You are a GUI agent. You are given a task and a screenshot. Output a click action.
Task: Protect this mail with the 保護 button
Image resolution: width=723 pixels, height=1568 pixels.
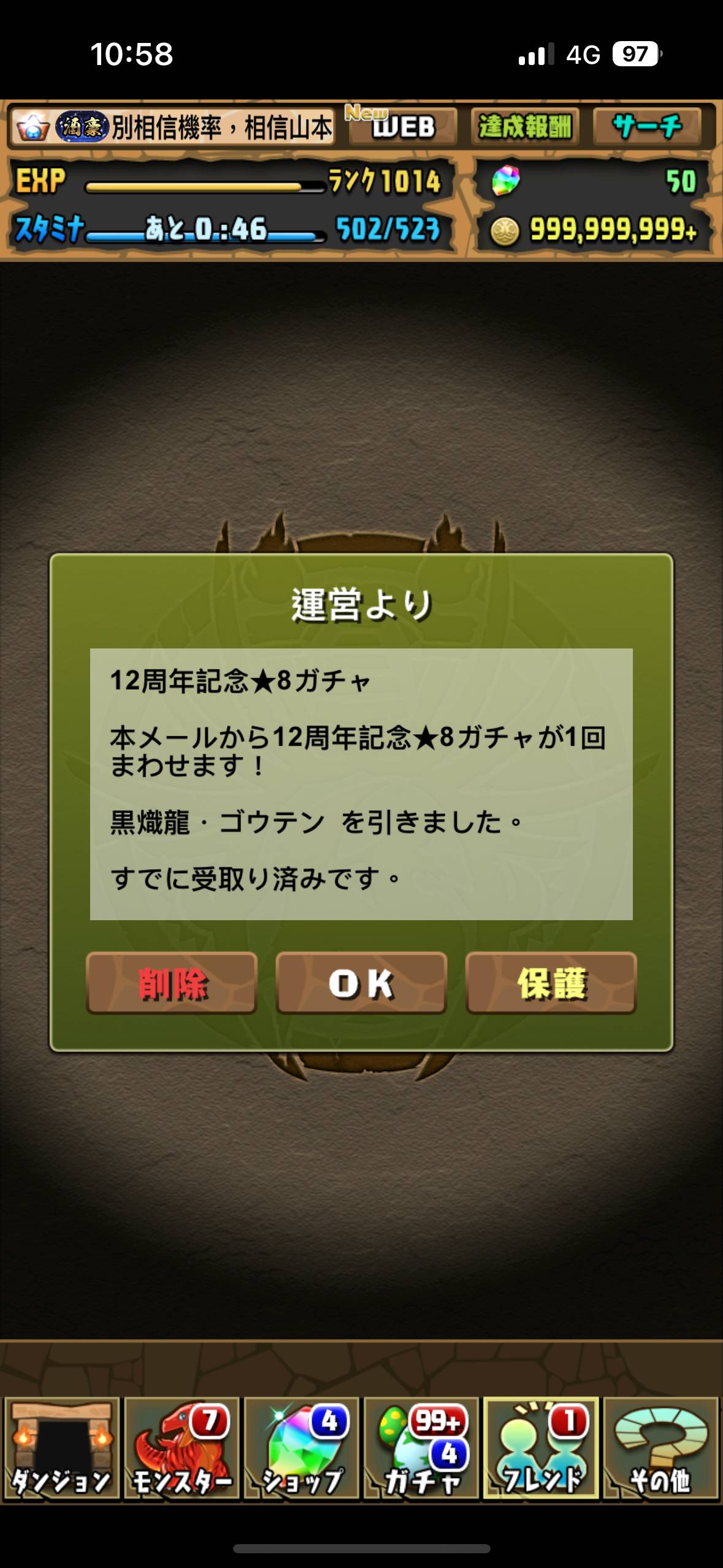pos(551,983)
